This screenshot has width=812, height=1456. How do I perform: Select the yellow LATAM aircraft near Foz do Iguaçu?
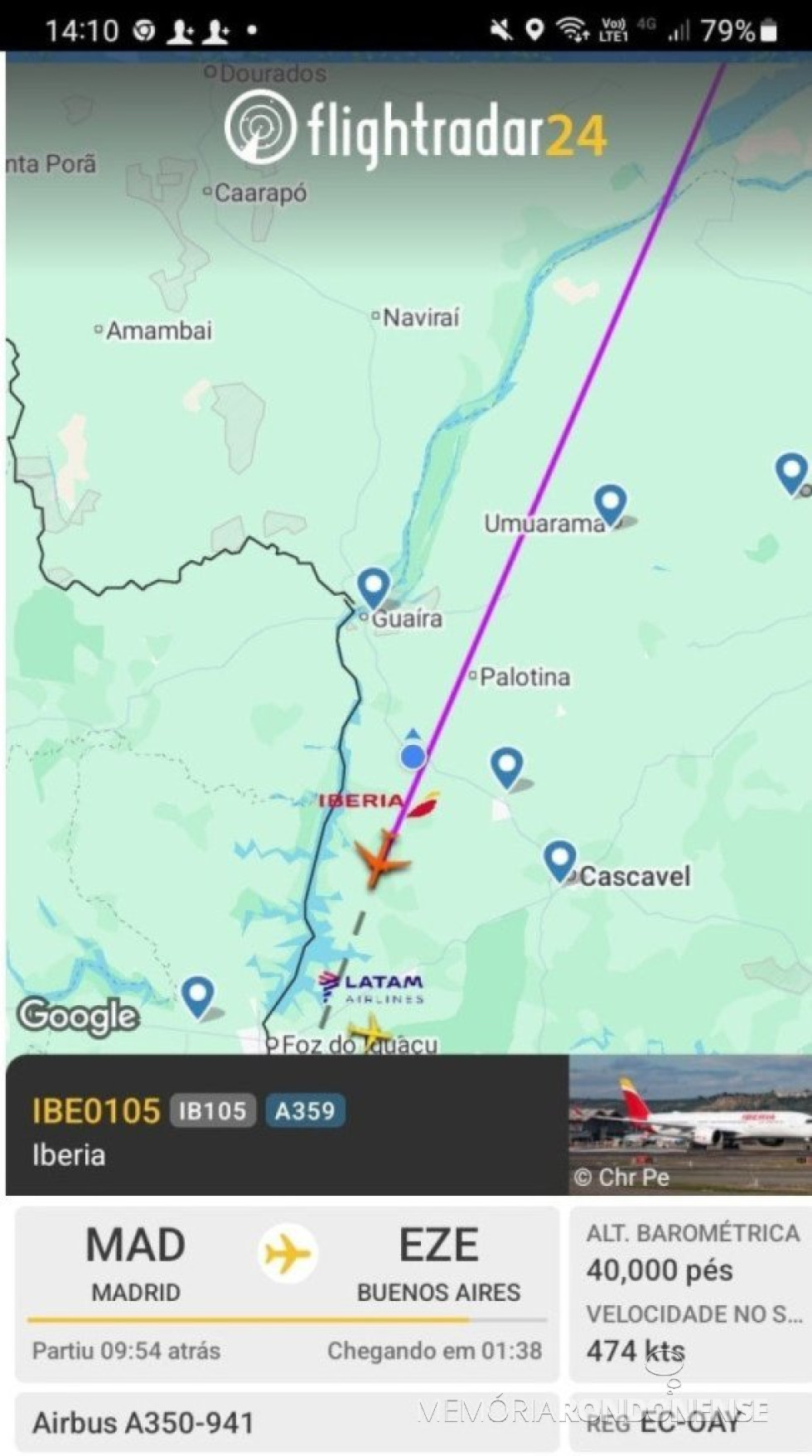[x=370, y=1032]
